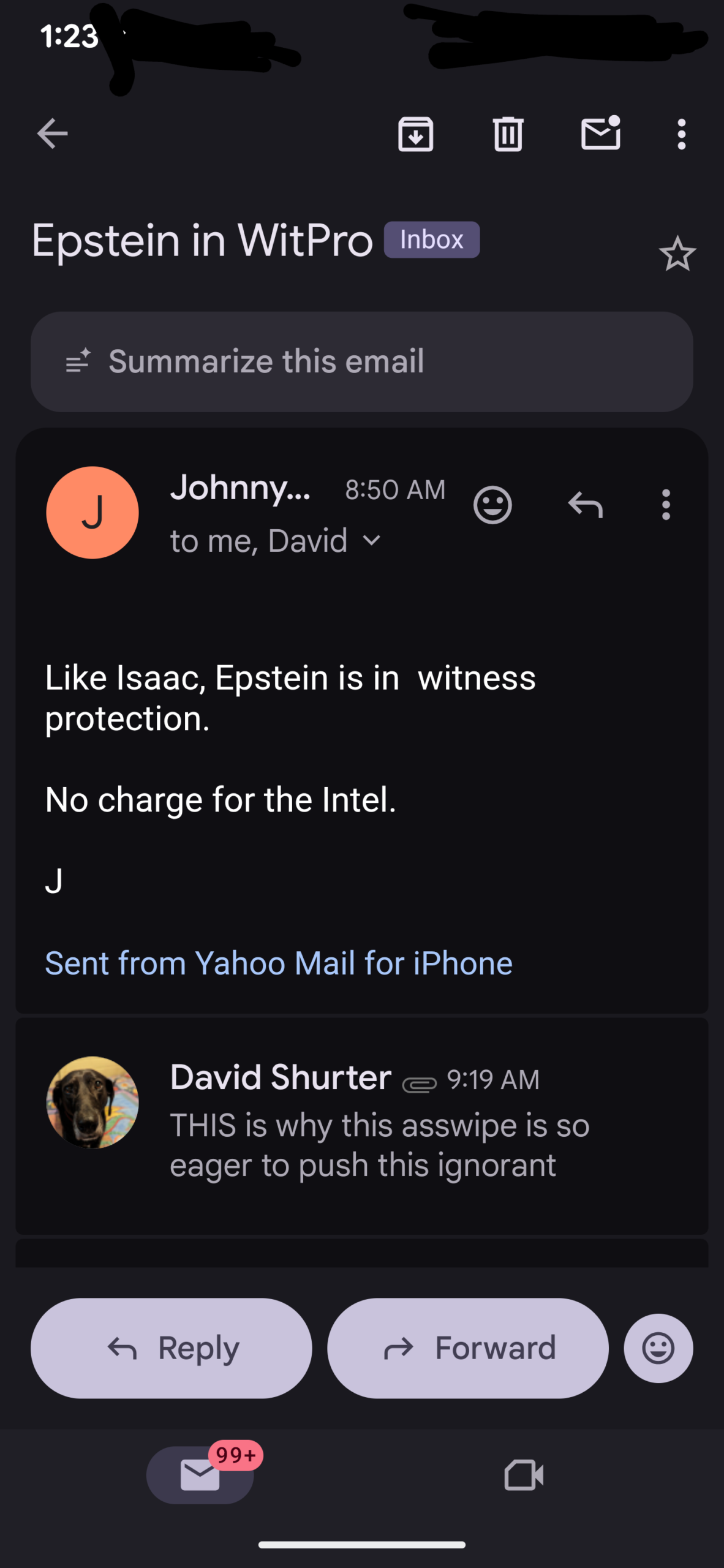The height and width of the screenshot is (1568, 724).
Task: Go back to the inbox list
Action: (52, 134)
